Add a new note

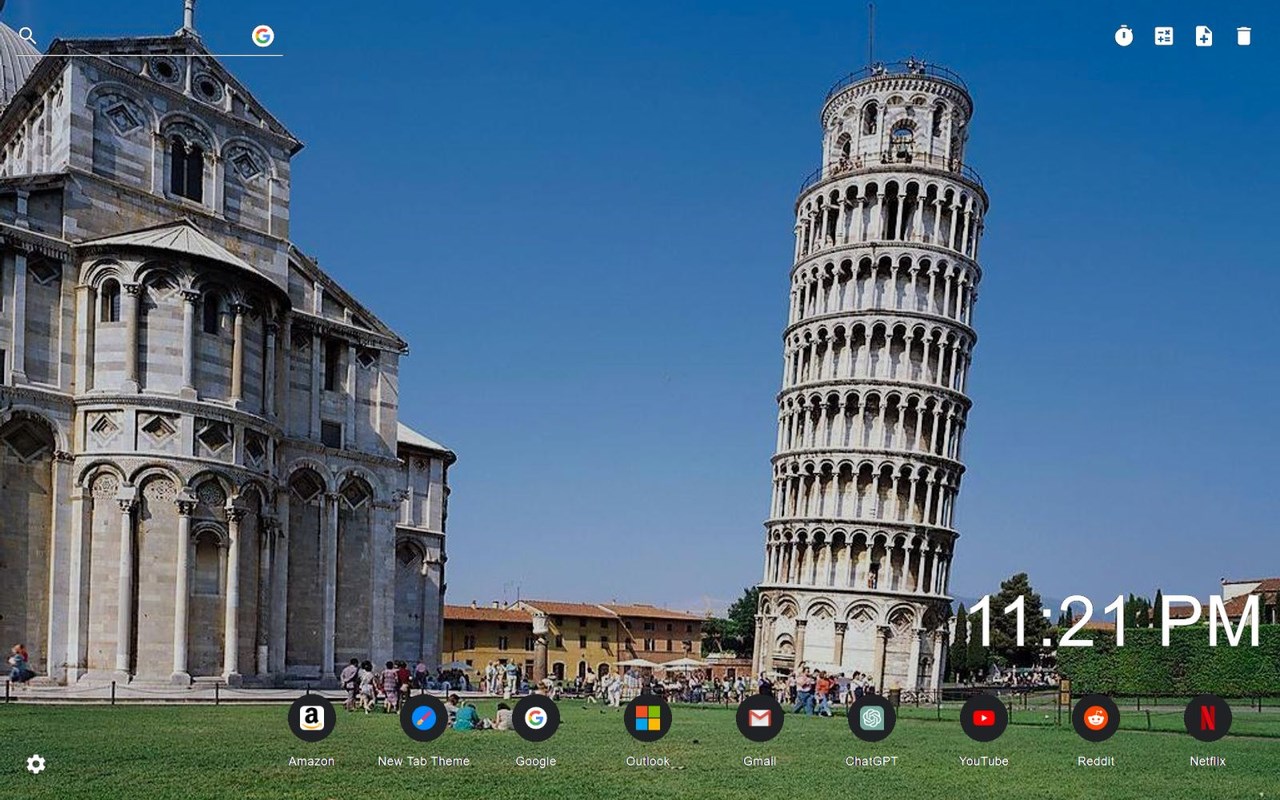point(1204,36)
